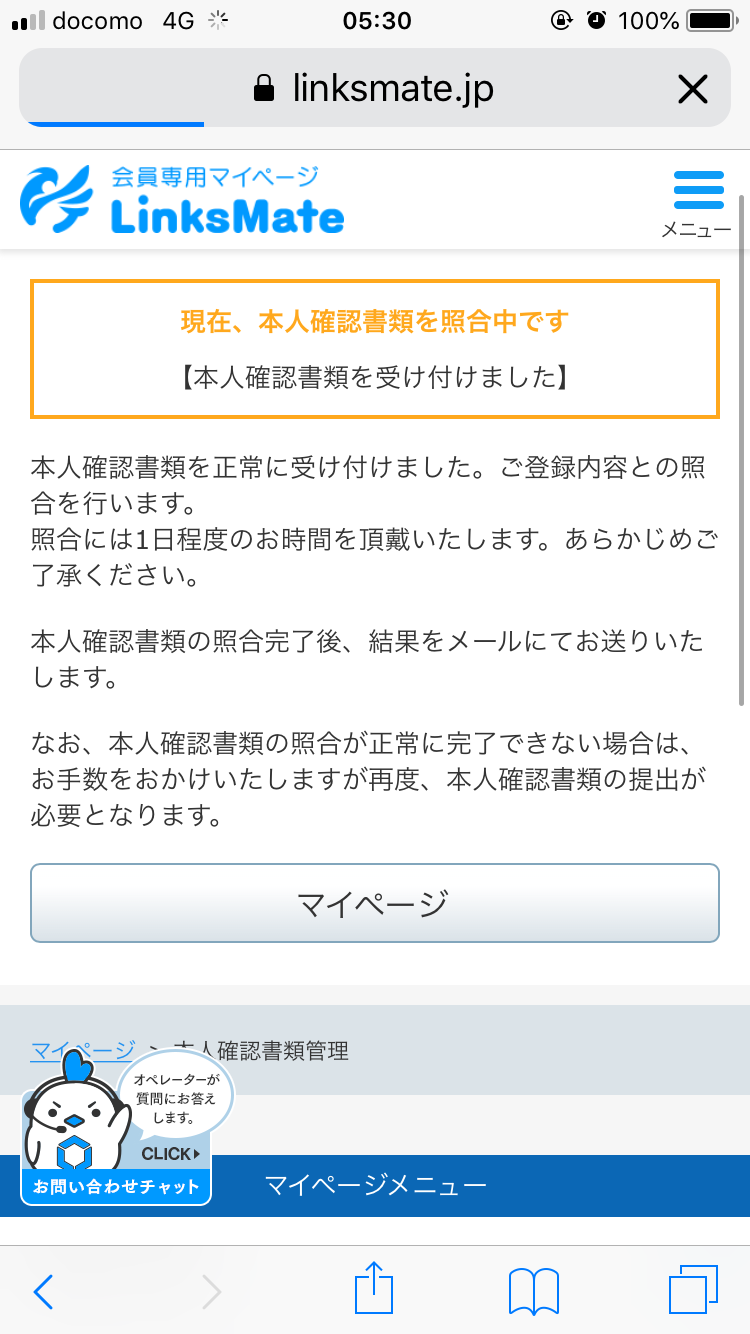Tap the X to stop page loading
Screen dimensions: 750x1334
pos(692,88)
